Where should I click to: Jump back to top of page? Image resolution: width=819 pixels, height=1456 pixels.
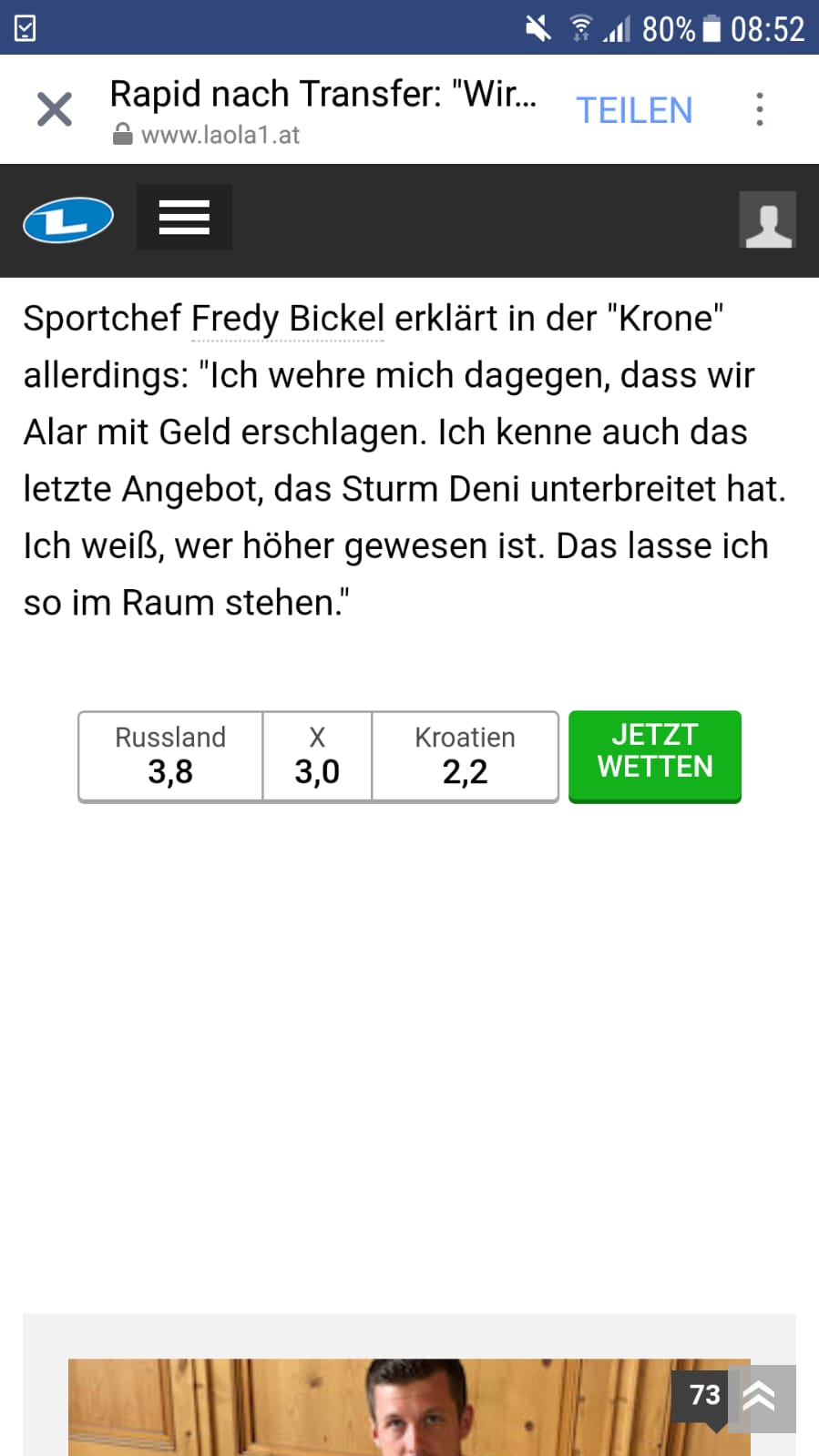[x=762, y=1399]
